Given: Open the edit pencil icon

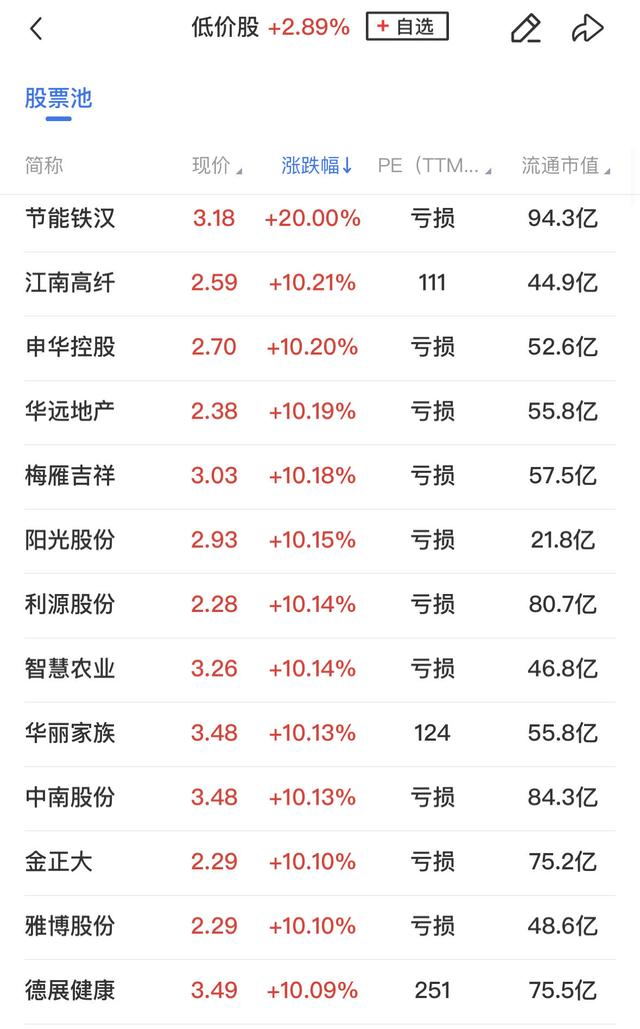Looking at the screenshot, I should pyautogui.click(x=525, y=28).
